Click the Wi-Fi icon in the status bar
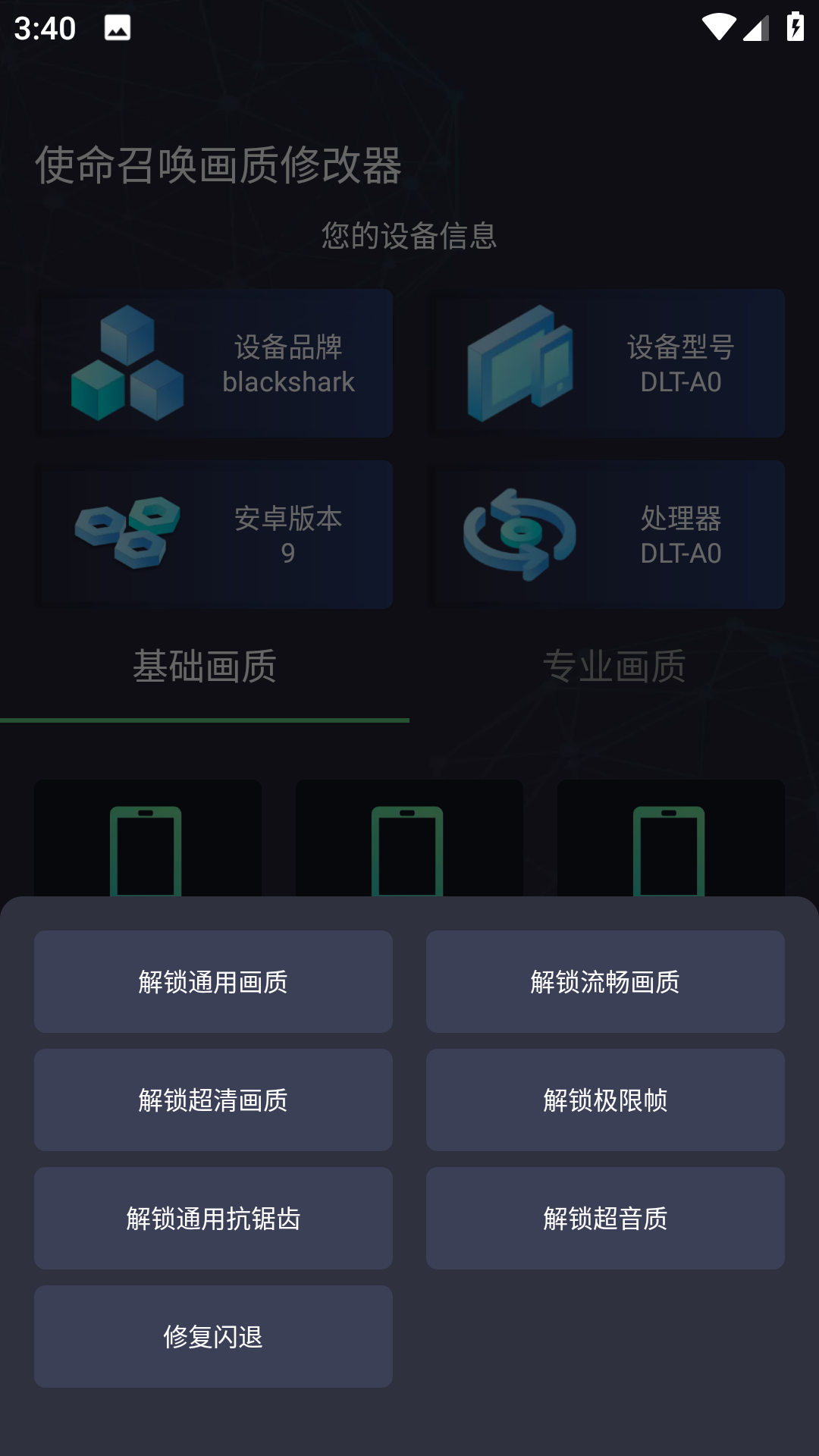 [x=717, y=25]
